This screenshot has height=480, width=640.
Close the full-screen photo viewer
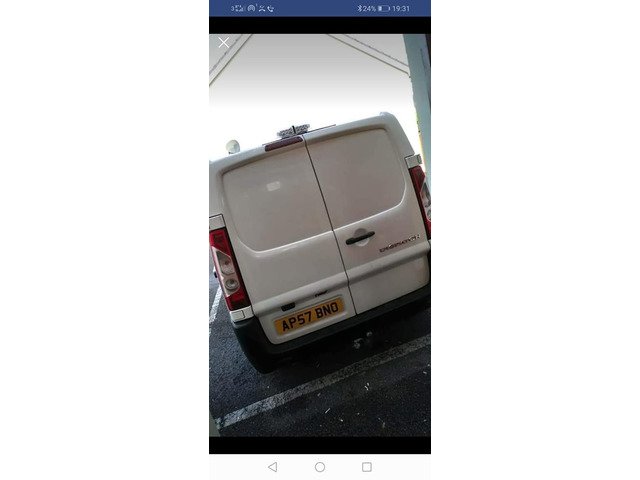[224, 42]
